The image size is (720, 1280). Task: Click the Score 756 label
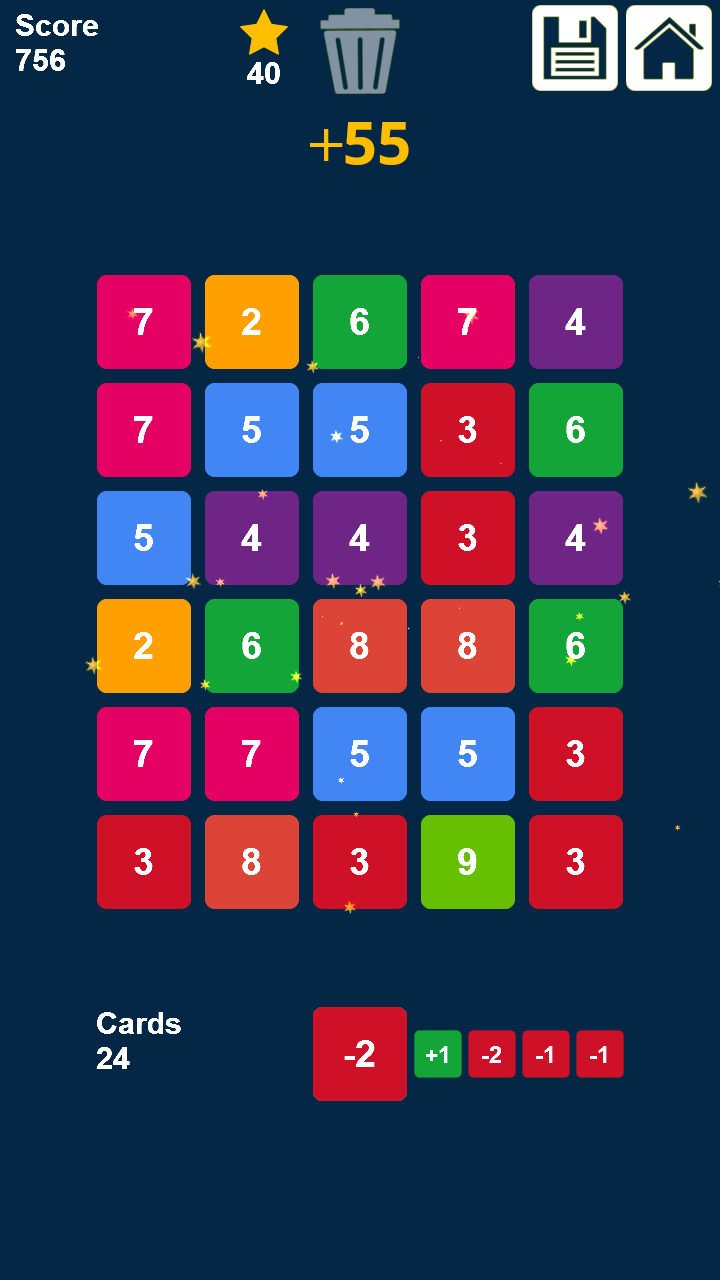pos(56,45)
